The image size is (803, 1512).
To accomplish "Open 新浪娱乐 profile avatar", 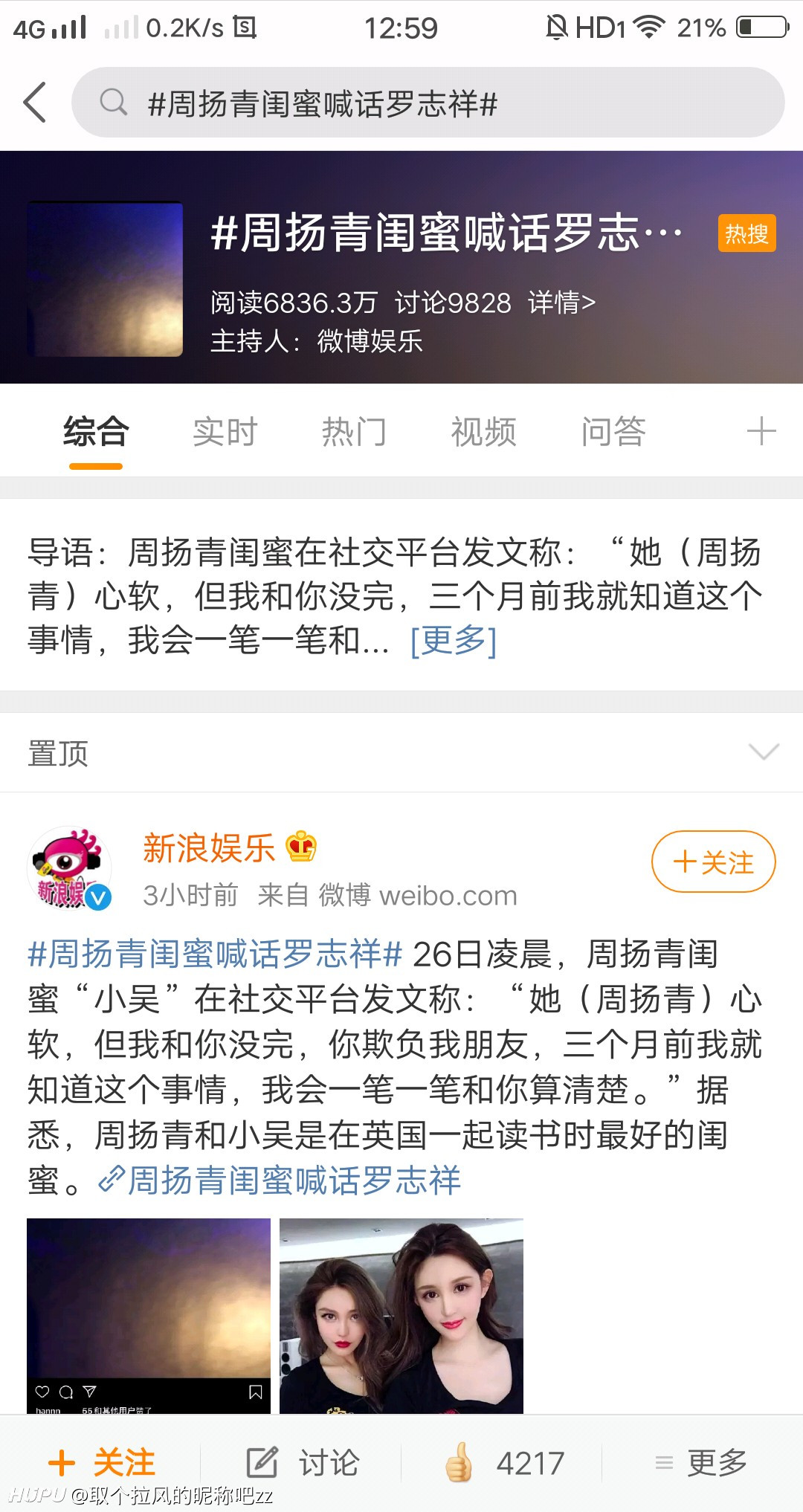I will pyautogui.click(x=70, y=868).
